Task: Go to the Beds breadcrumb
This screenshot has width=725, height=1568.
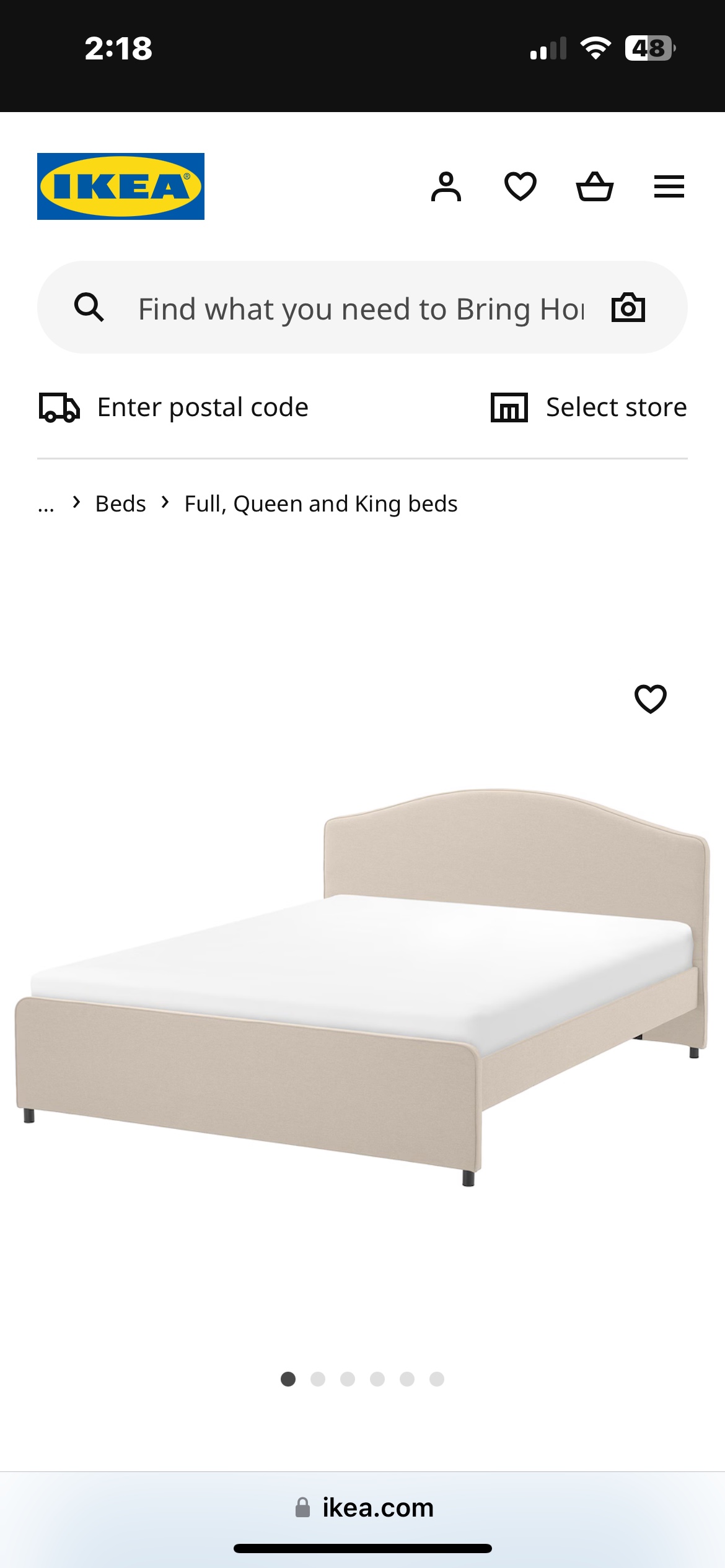Action: click(121, 504)
